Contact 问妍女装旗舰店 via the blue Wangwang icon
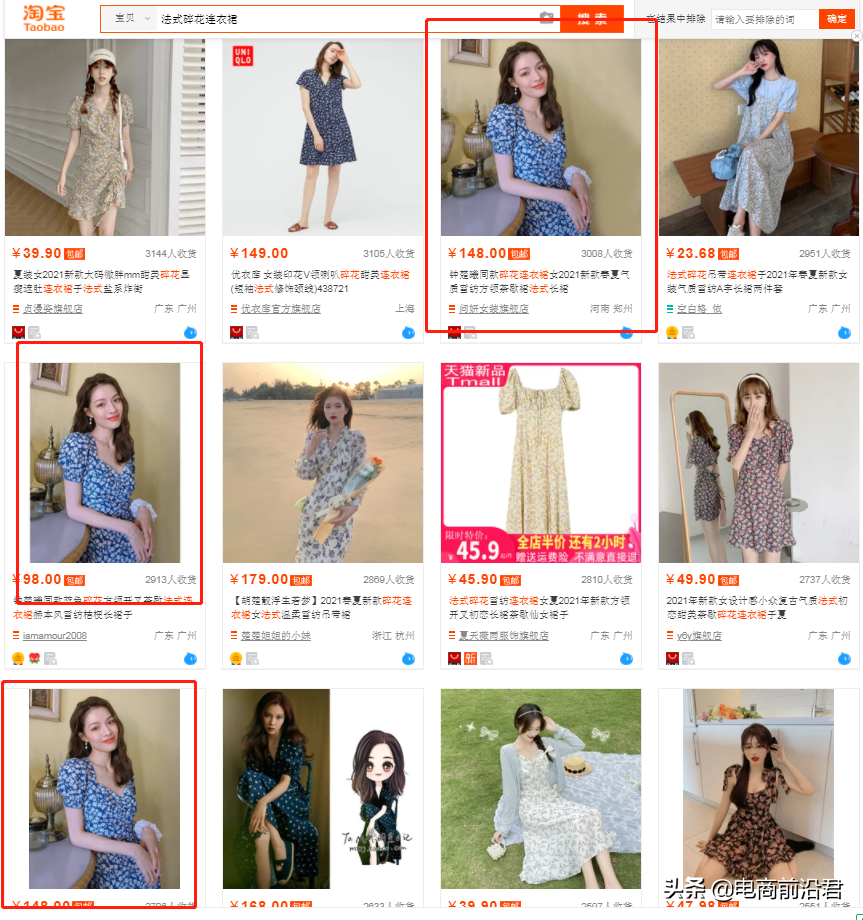 (x=626, y=333)
